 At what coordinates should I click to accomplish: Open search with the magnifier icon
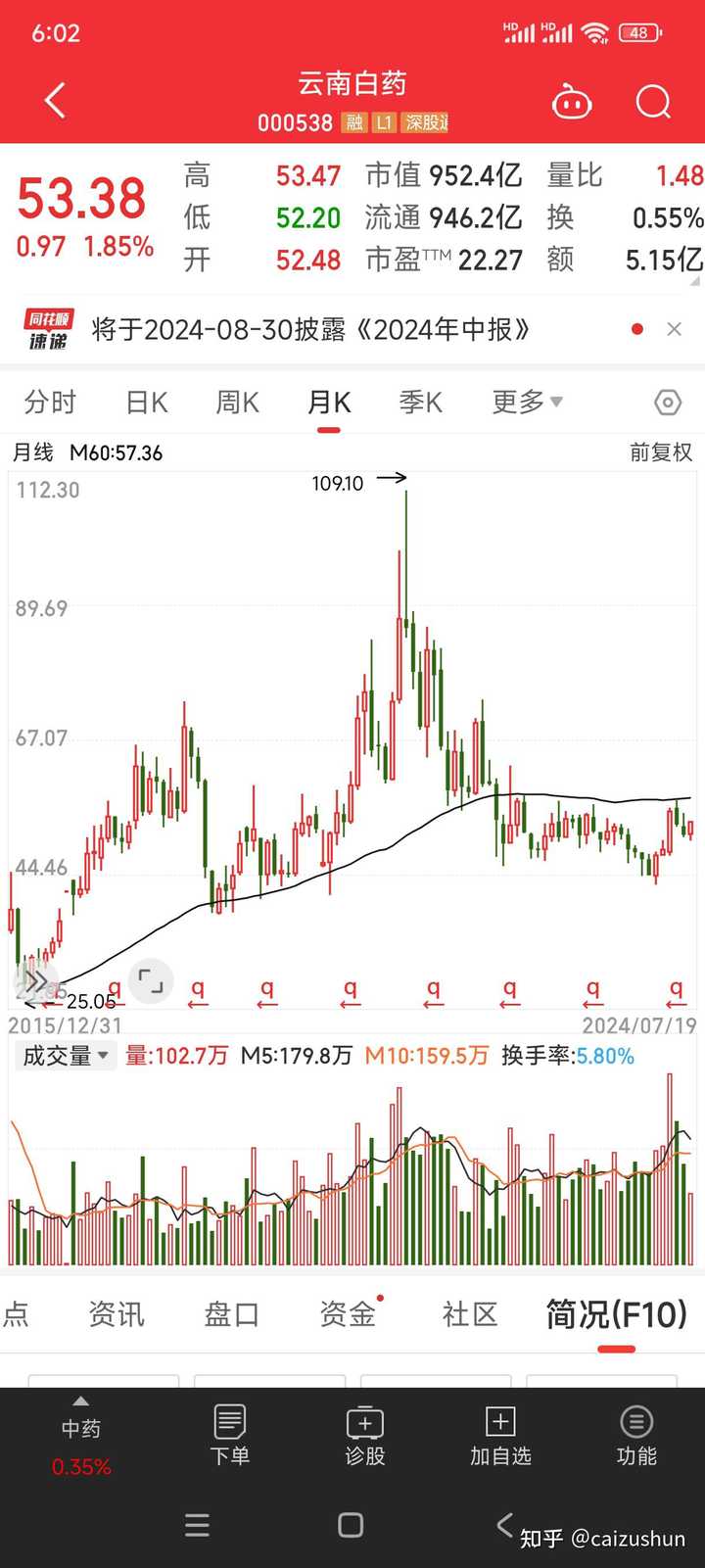pyautogui.click(x=651, y=101)
